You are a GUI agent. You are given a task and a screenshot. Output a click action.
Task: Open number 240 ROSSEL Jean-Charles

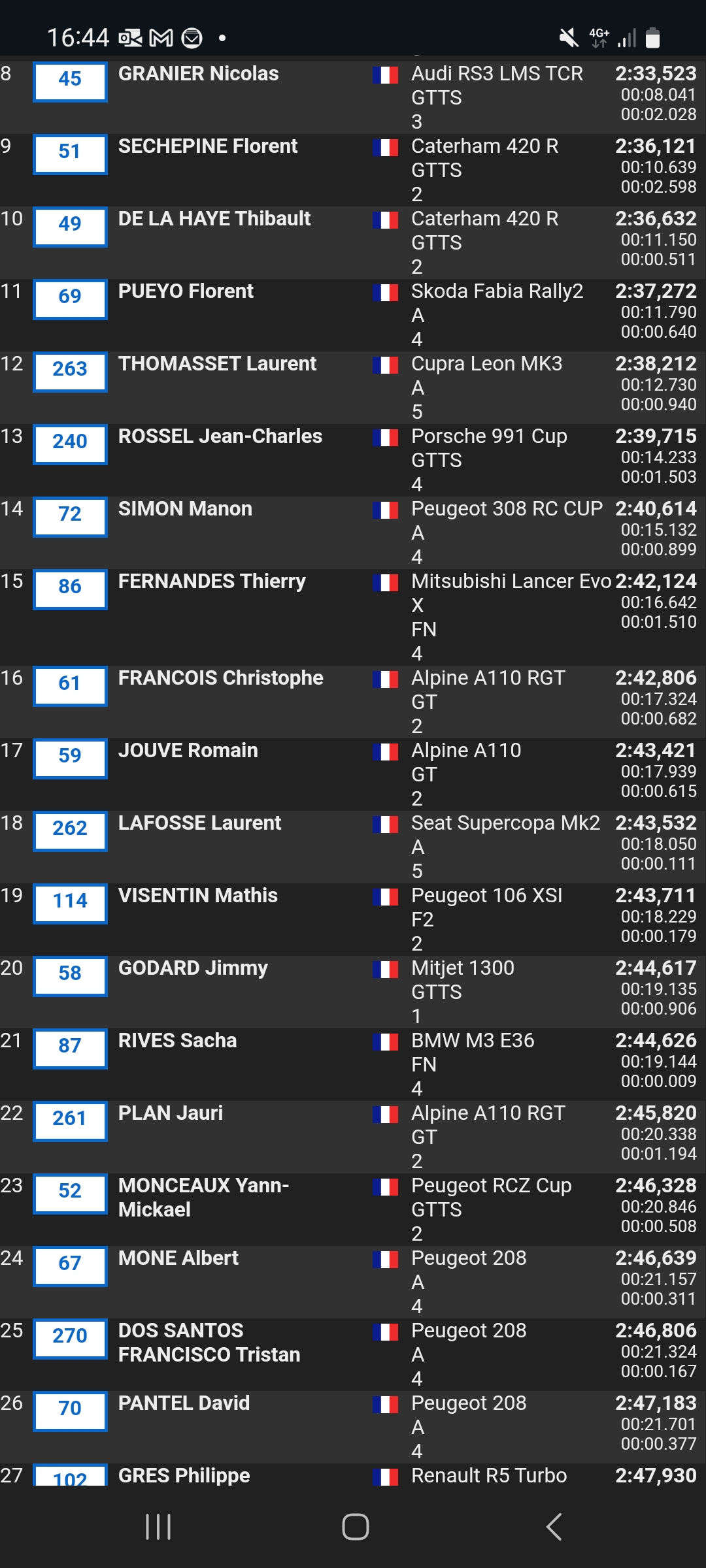(70, 444)
